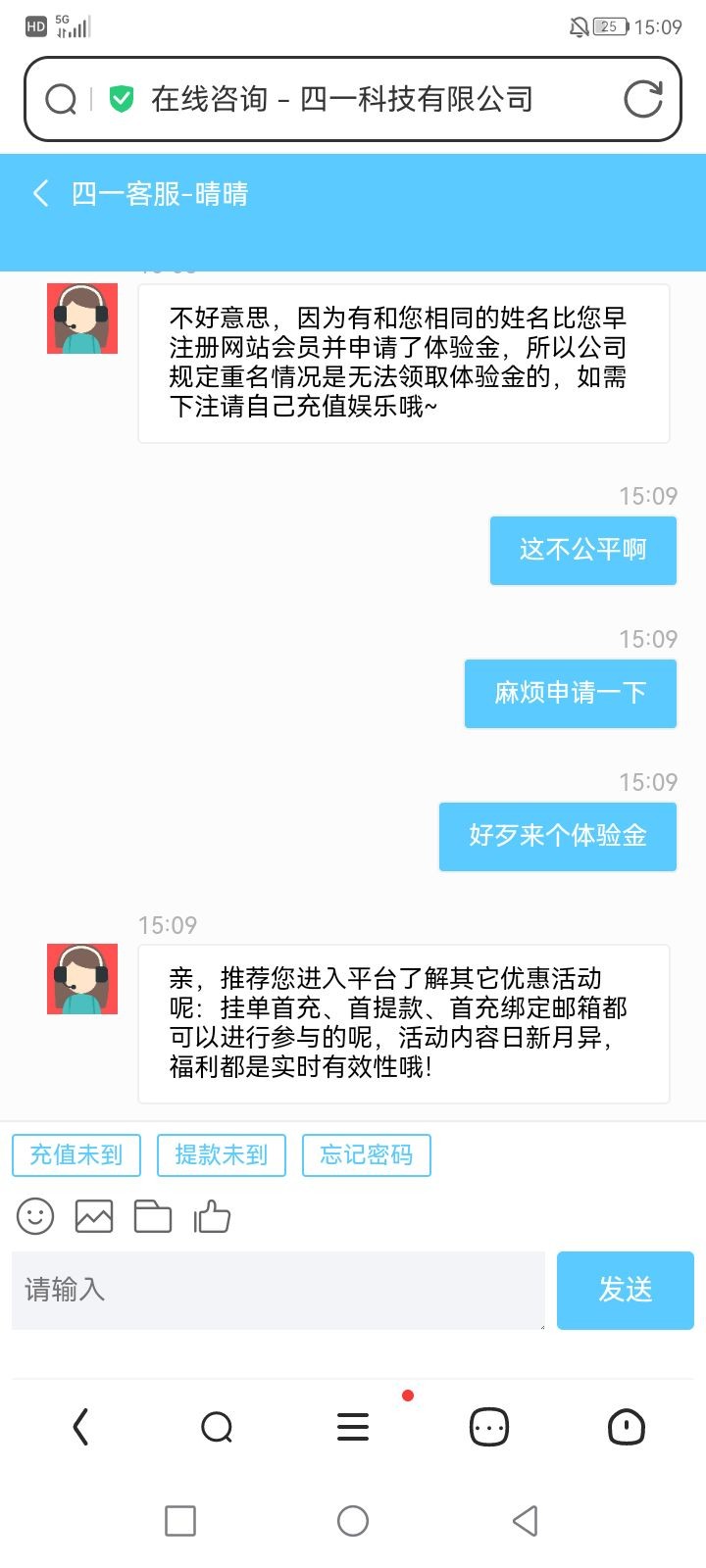Select the 充值未到 quick reply
The height and width of the screenshot is (1568, 706).
point(76,1155)
